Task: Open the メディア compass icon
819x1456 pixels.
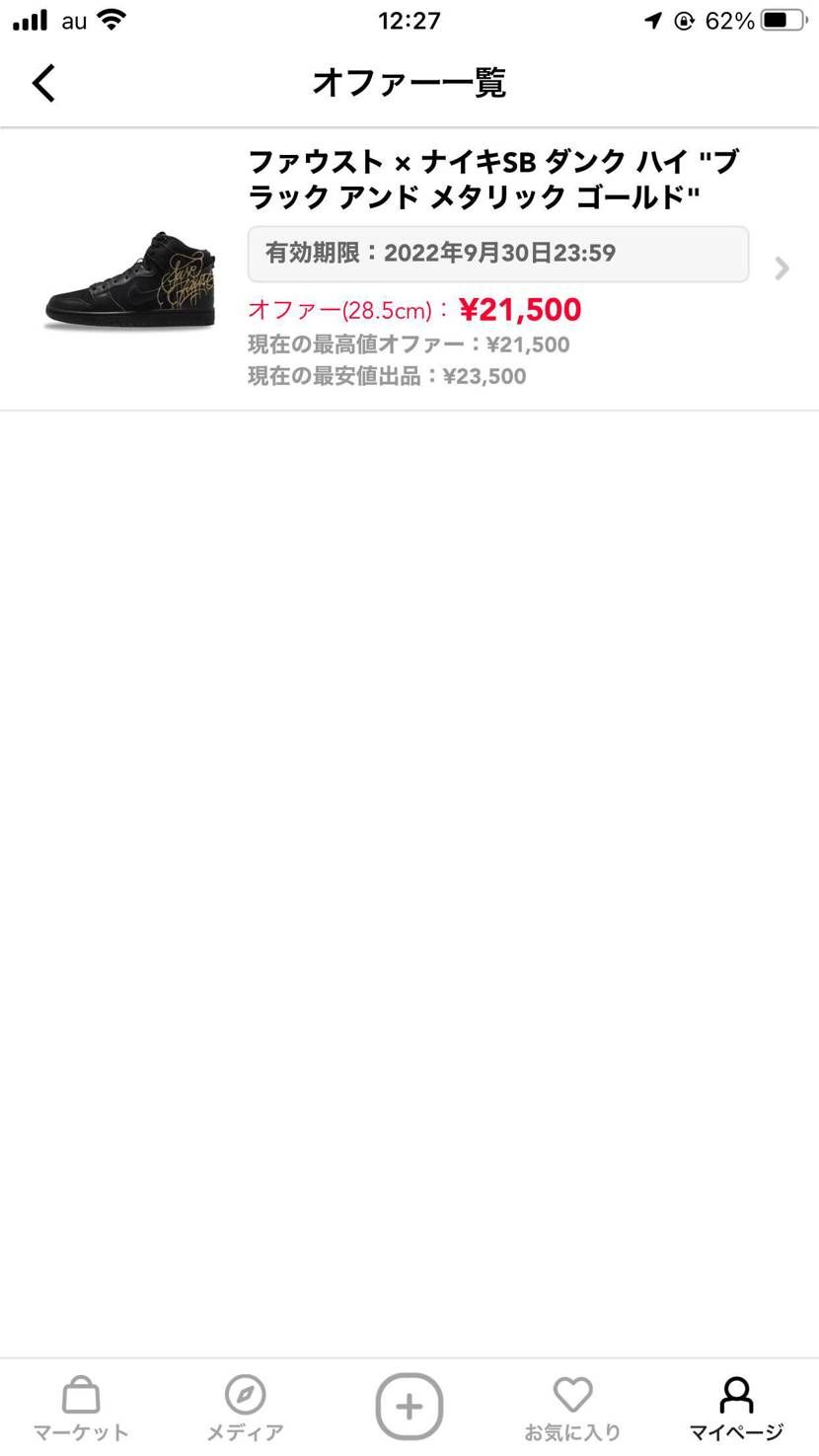Action: click(x=244, y=1395)
